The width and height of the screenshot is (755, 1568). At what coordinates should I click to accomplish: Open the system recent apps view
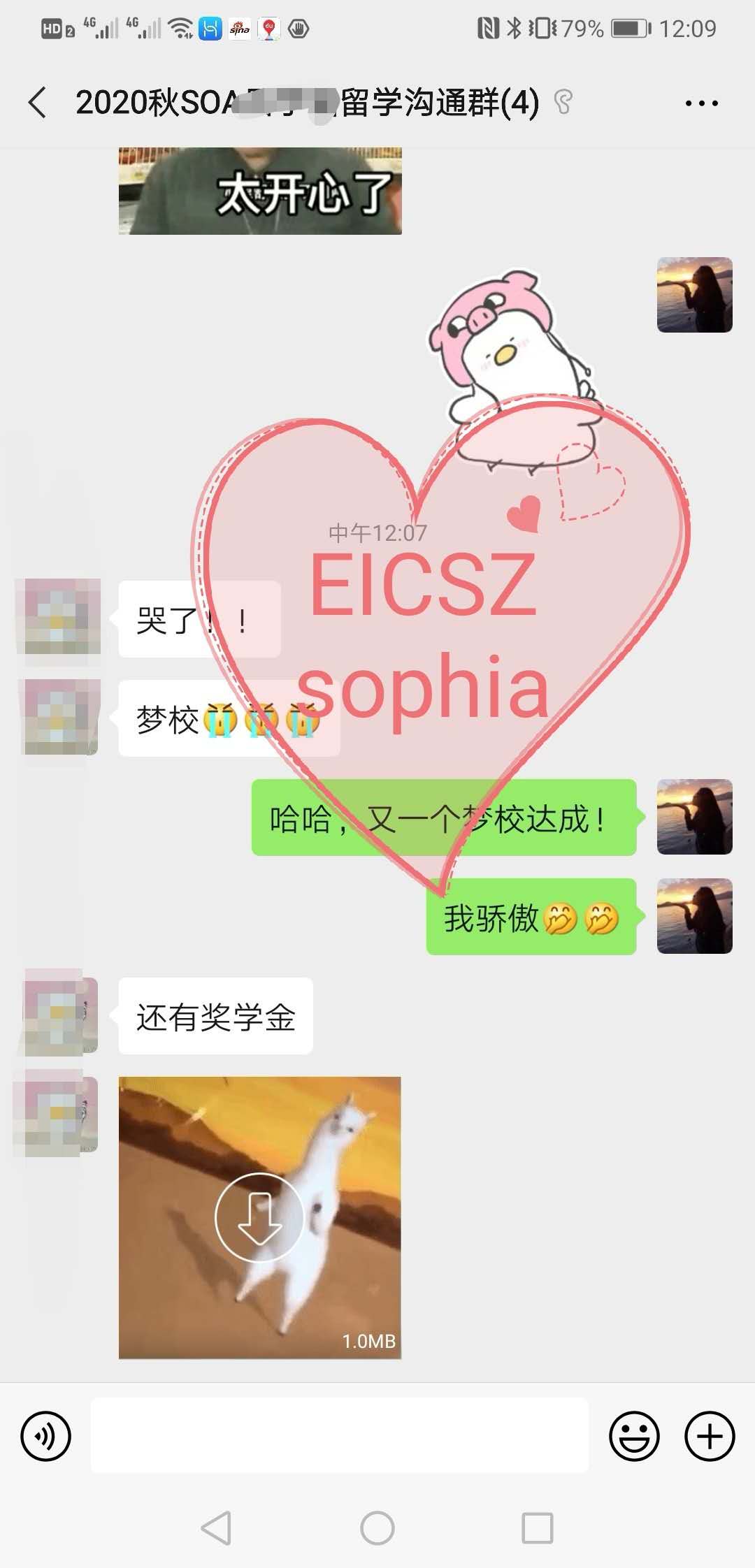point(538,1527)
